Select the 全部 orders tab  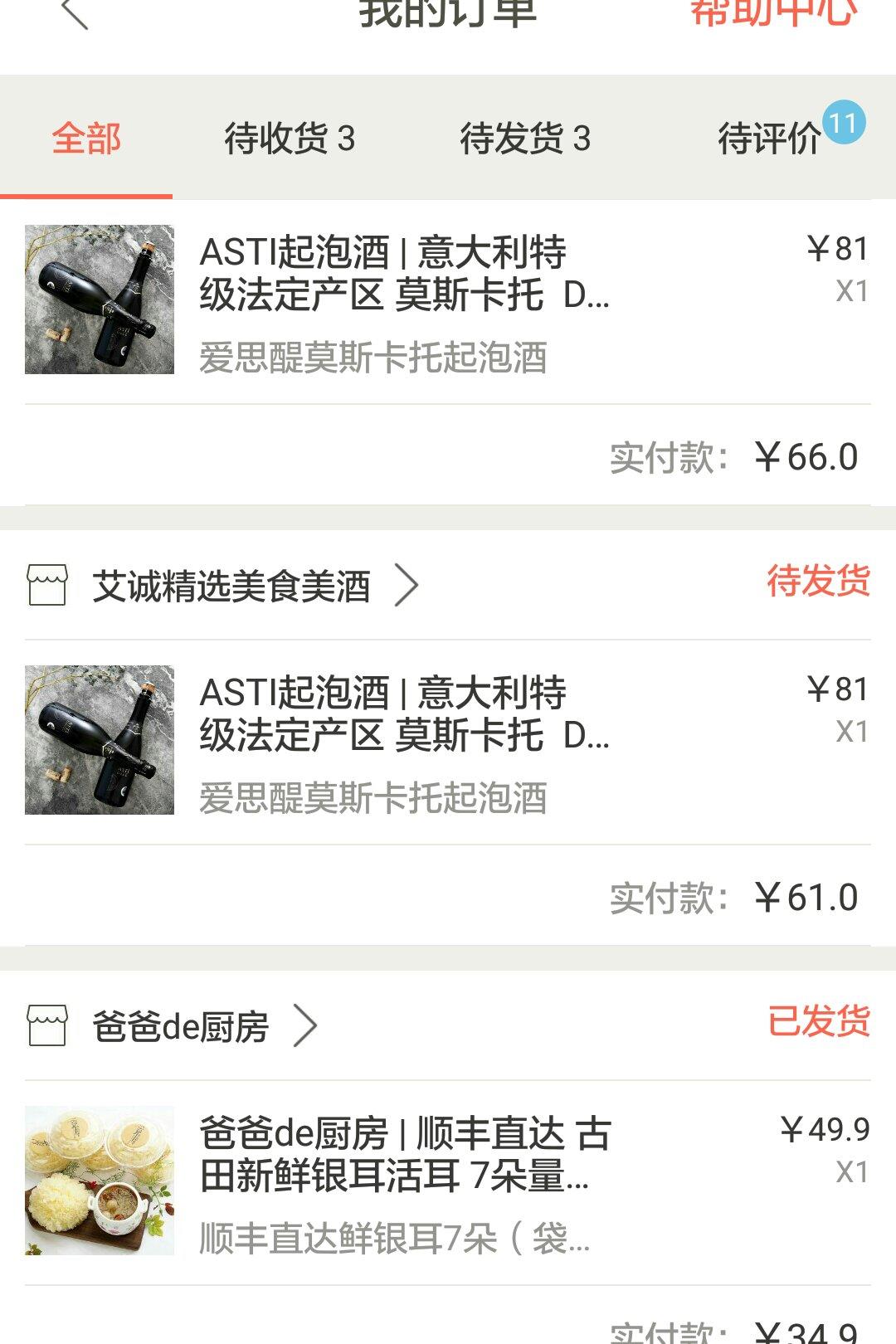[x=86, y=139]
